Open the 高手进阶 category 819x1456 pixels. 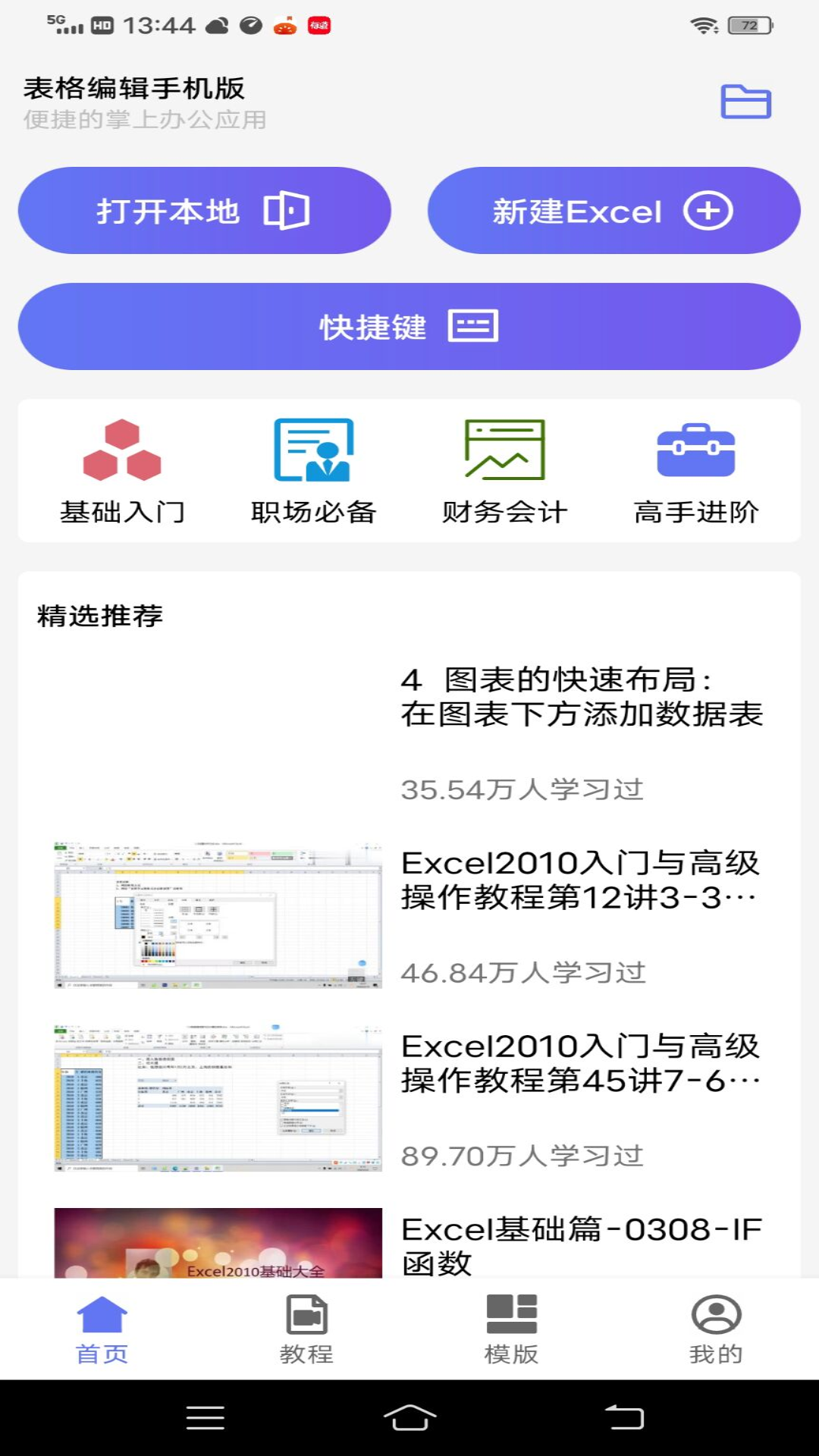coord(695,471)
